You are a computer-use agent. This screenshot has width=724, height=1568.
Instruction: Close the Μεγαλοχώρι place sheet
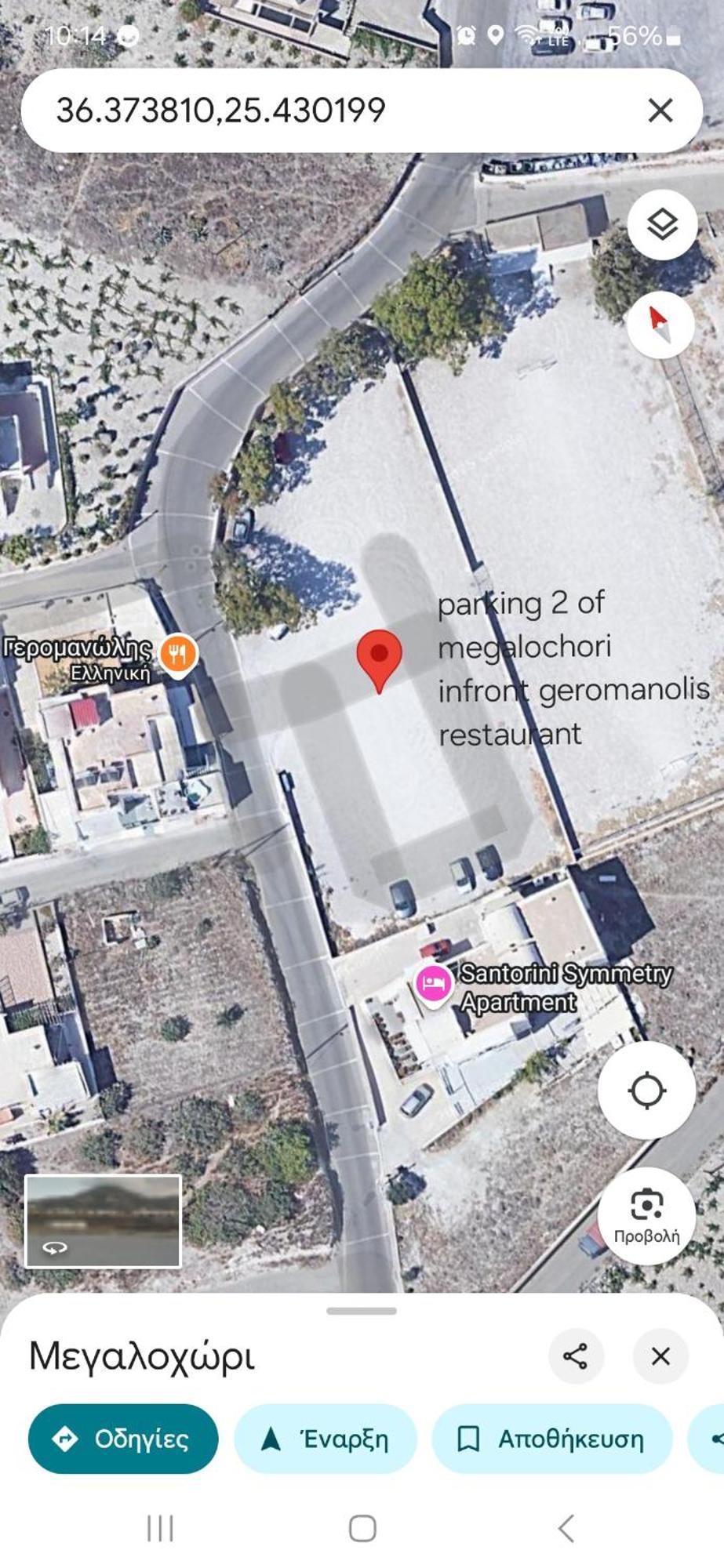660,1356
